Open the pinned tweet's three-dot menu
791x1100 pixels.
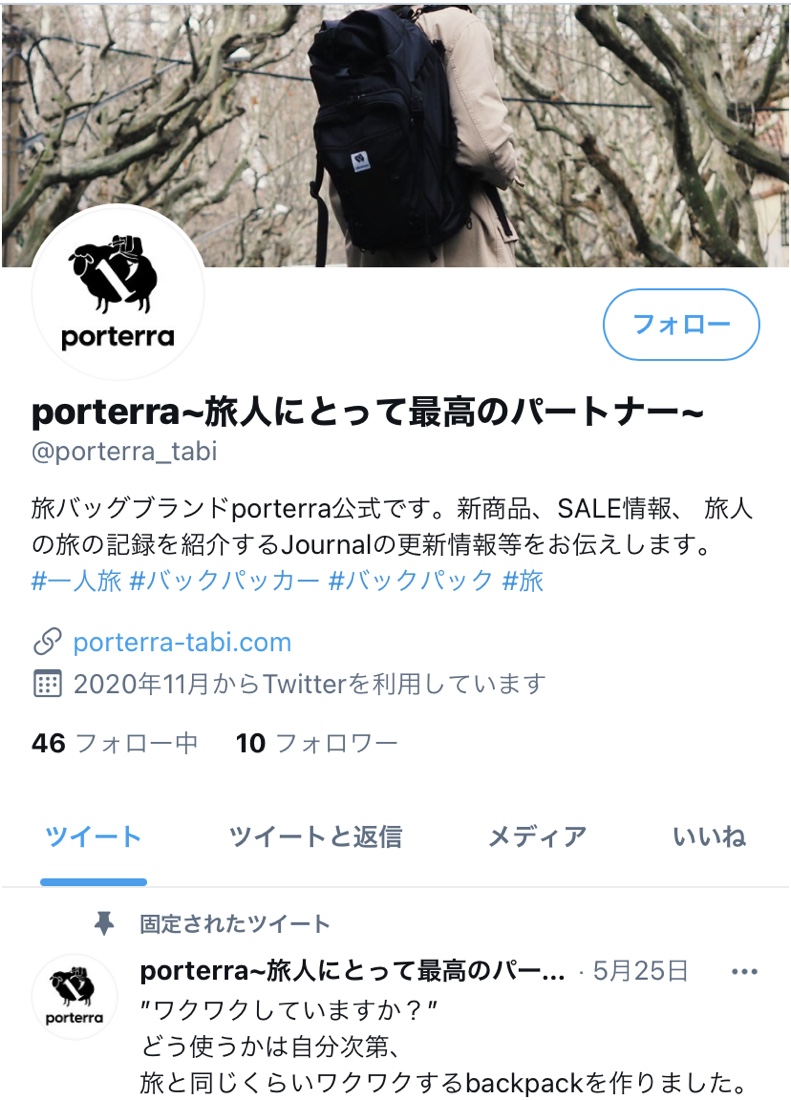pos(745,971)
